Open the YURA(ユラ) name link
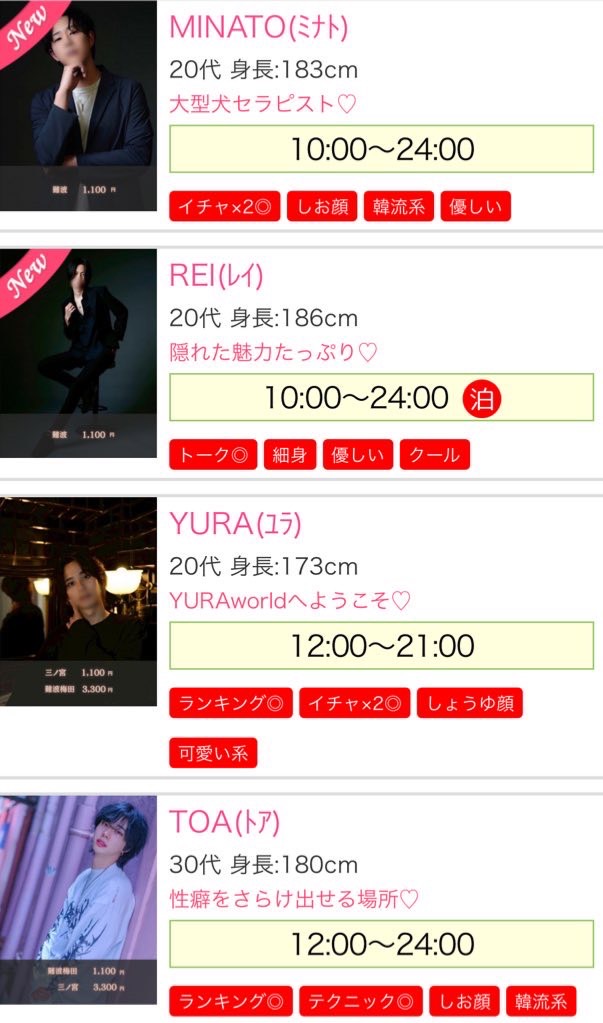This screenshot has width=603, height=1023. 235,524
